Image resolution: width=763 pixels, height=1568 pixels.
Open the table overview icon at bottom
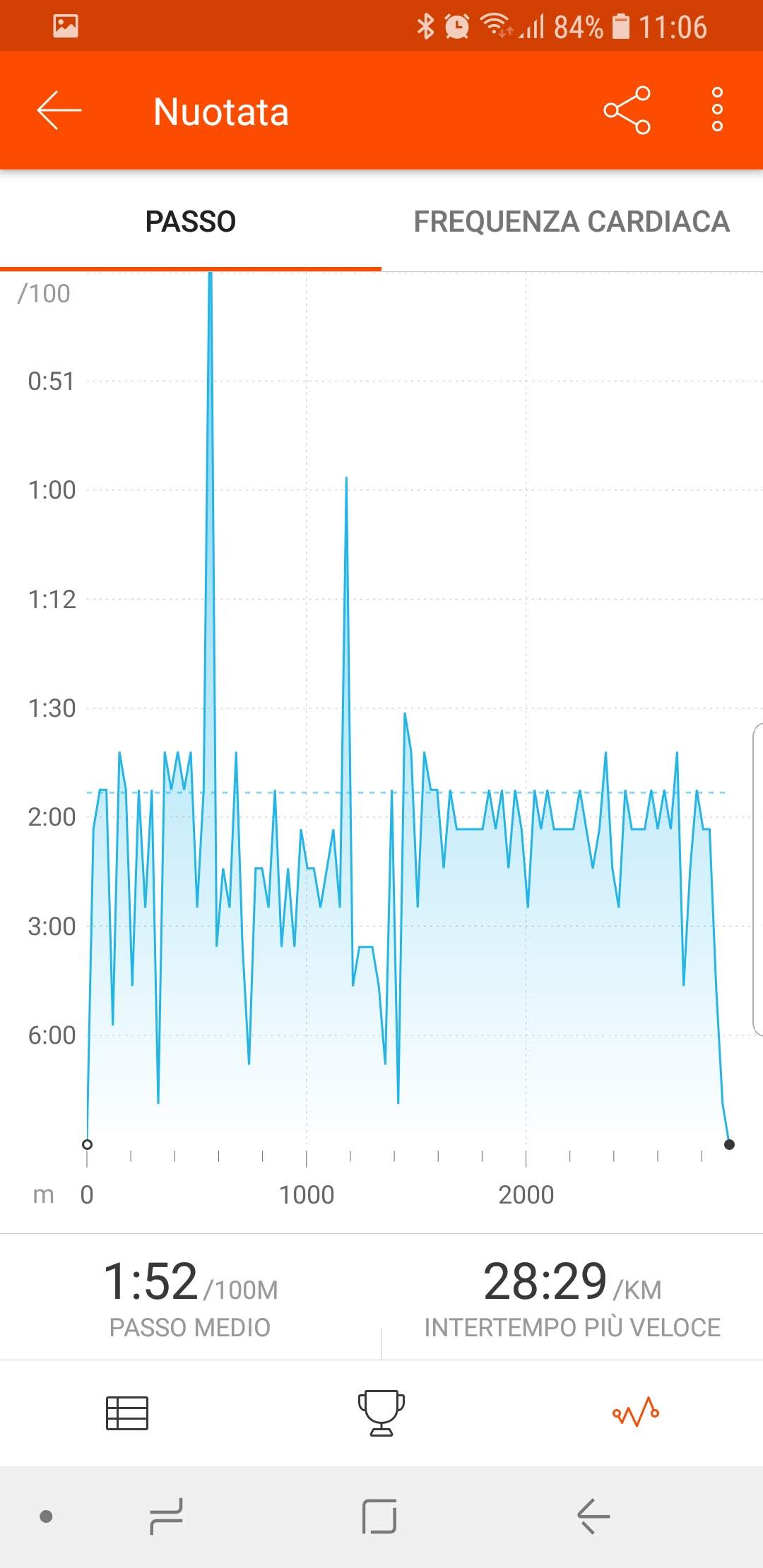(x=127, y=1413)
